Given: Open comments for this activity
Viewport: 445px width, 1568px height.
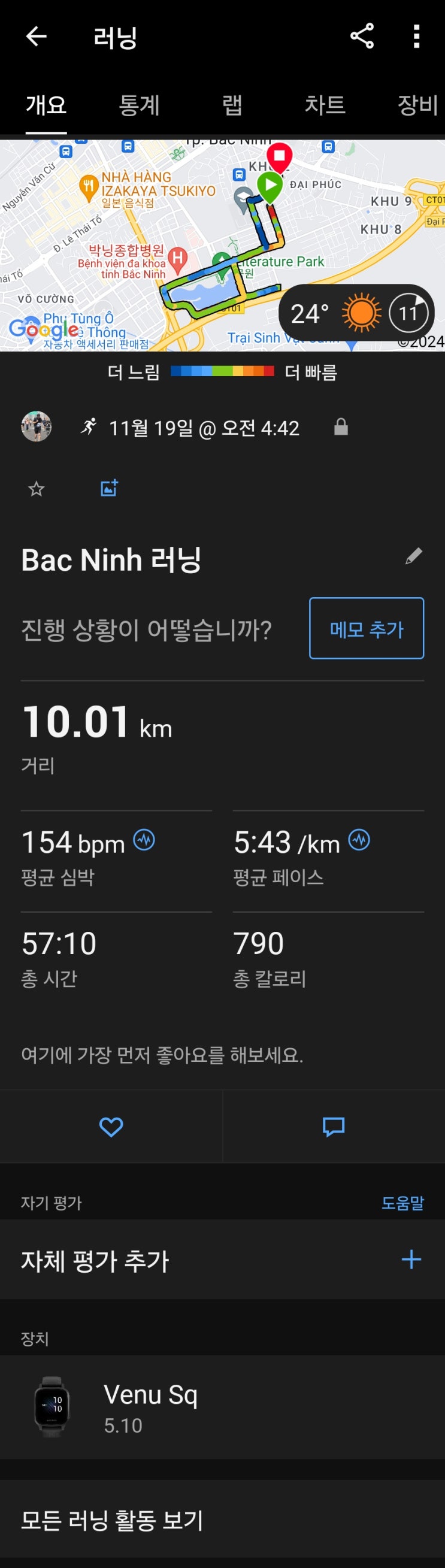Looking at the screenshot, I should pyautogui.click(x=334, y=1127).
